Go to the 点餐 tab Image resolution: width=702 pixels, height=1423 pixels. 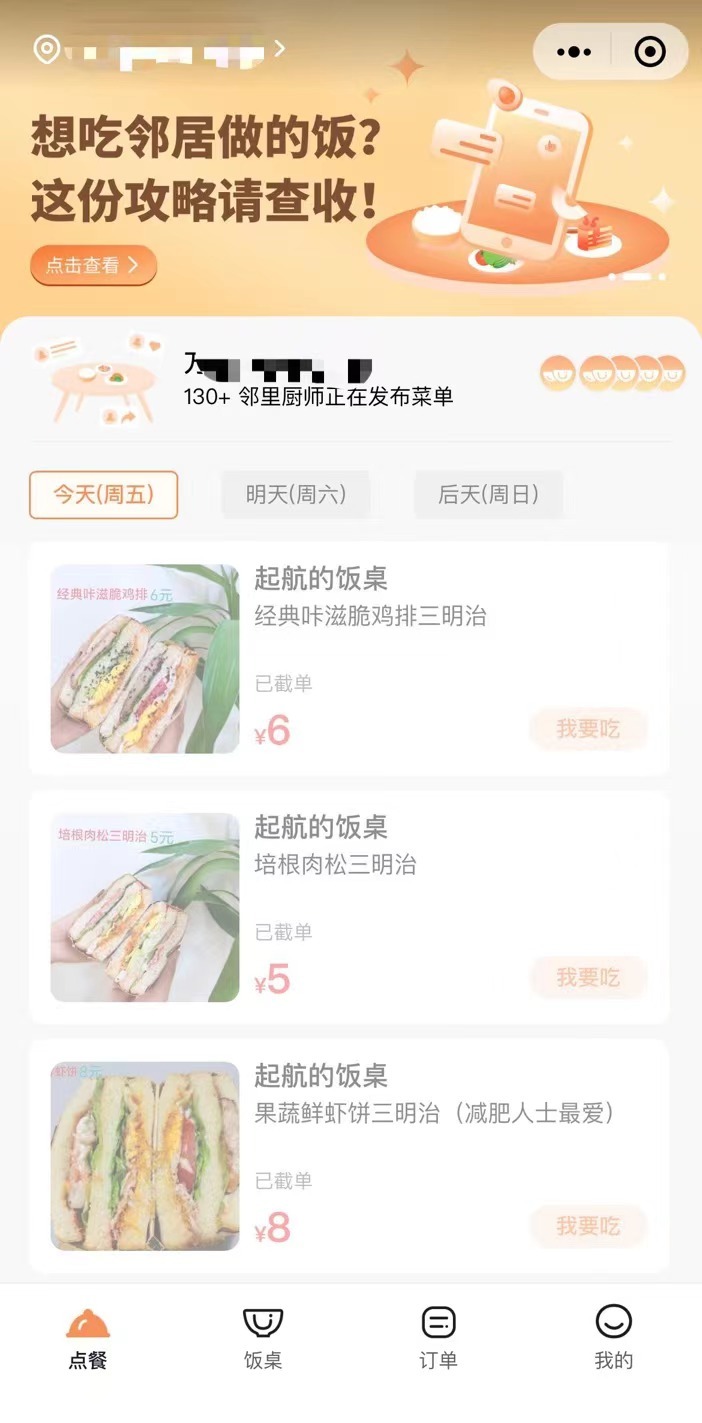(x=88, y=1338)
